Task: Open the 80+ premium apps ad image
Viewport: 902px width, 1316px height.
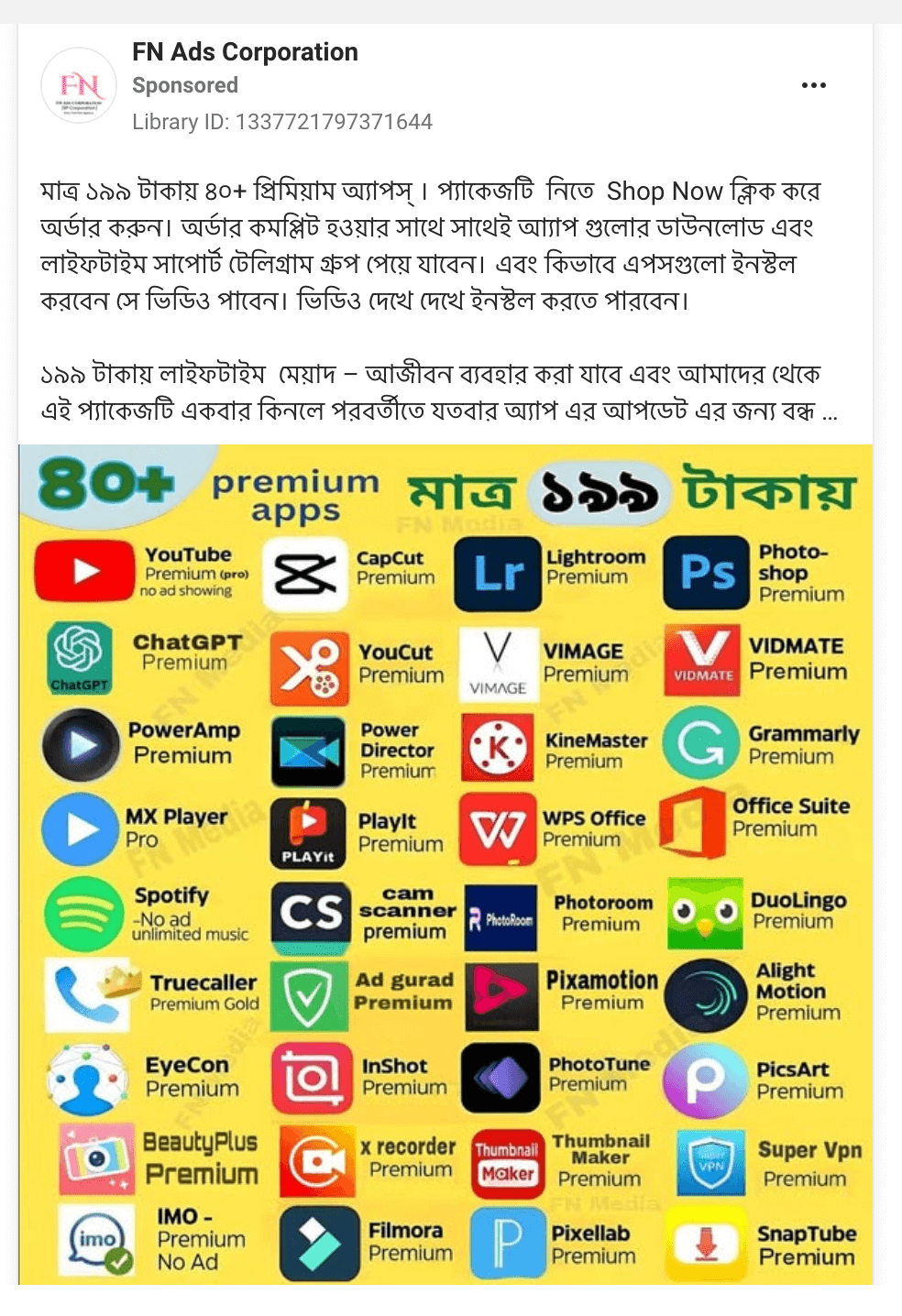Action: click(x=445, y=863)
